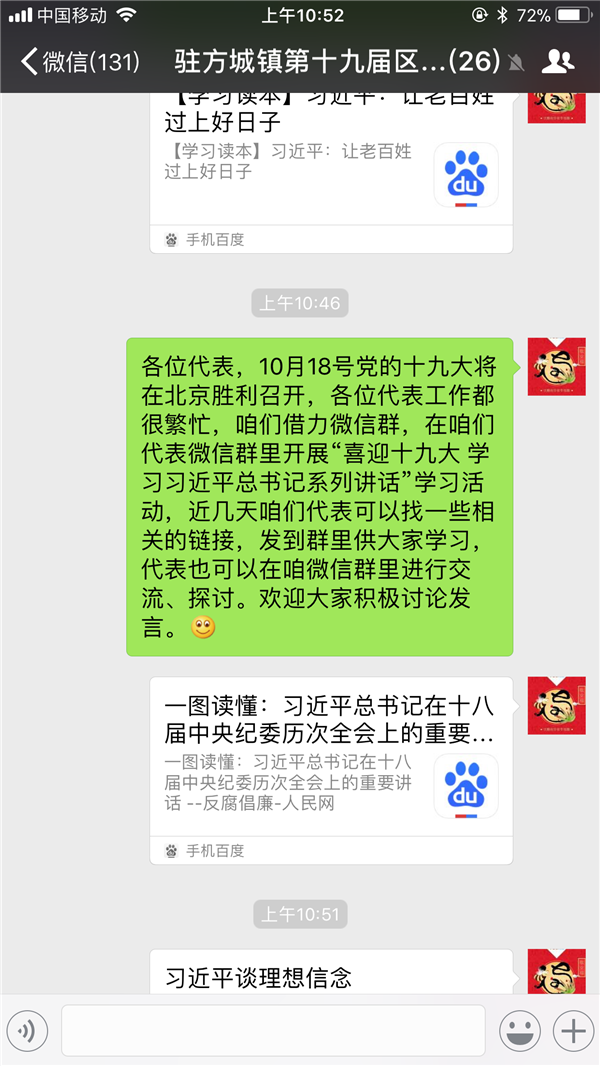
Task: Open the emoji sticker panel
Action: click(520, 1029)
